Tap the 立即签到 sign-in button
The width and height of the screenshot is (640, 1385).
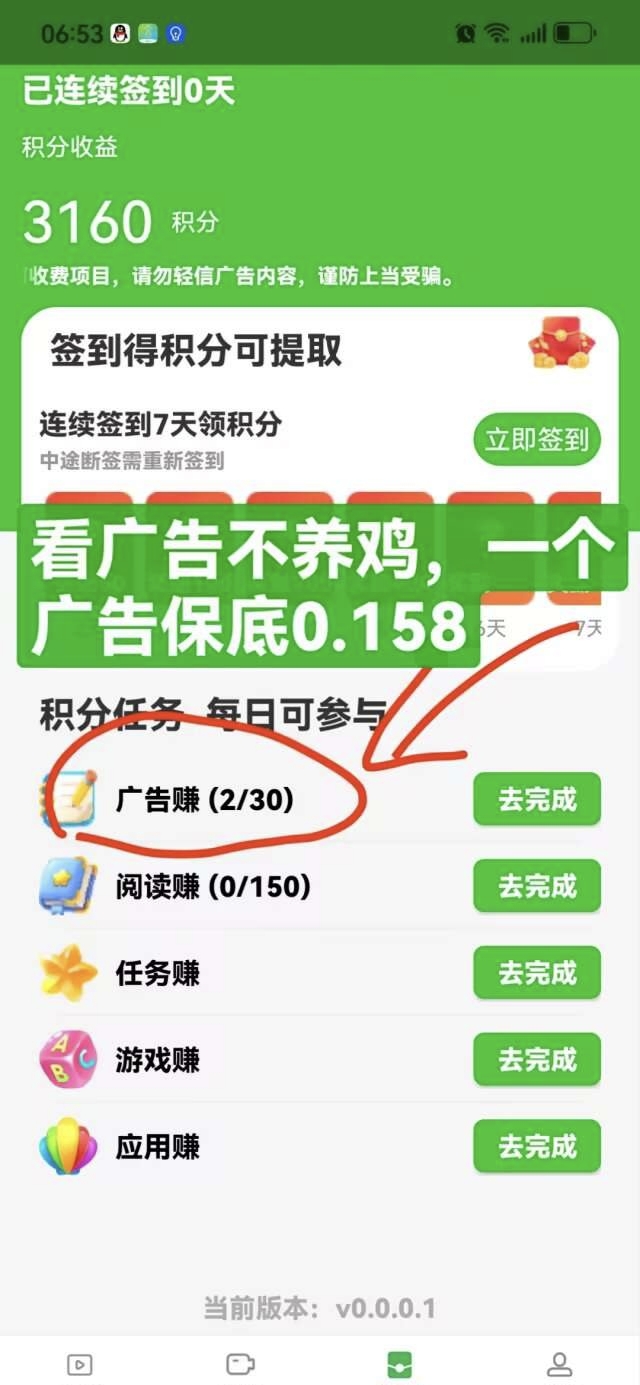[x=537, y=439]
